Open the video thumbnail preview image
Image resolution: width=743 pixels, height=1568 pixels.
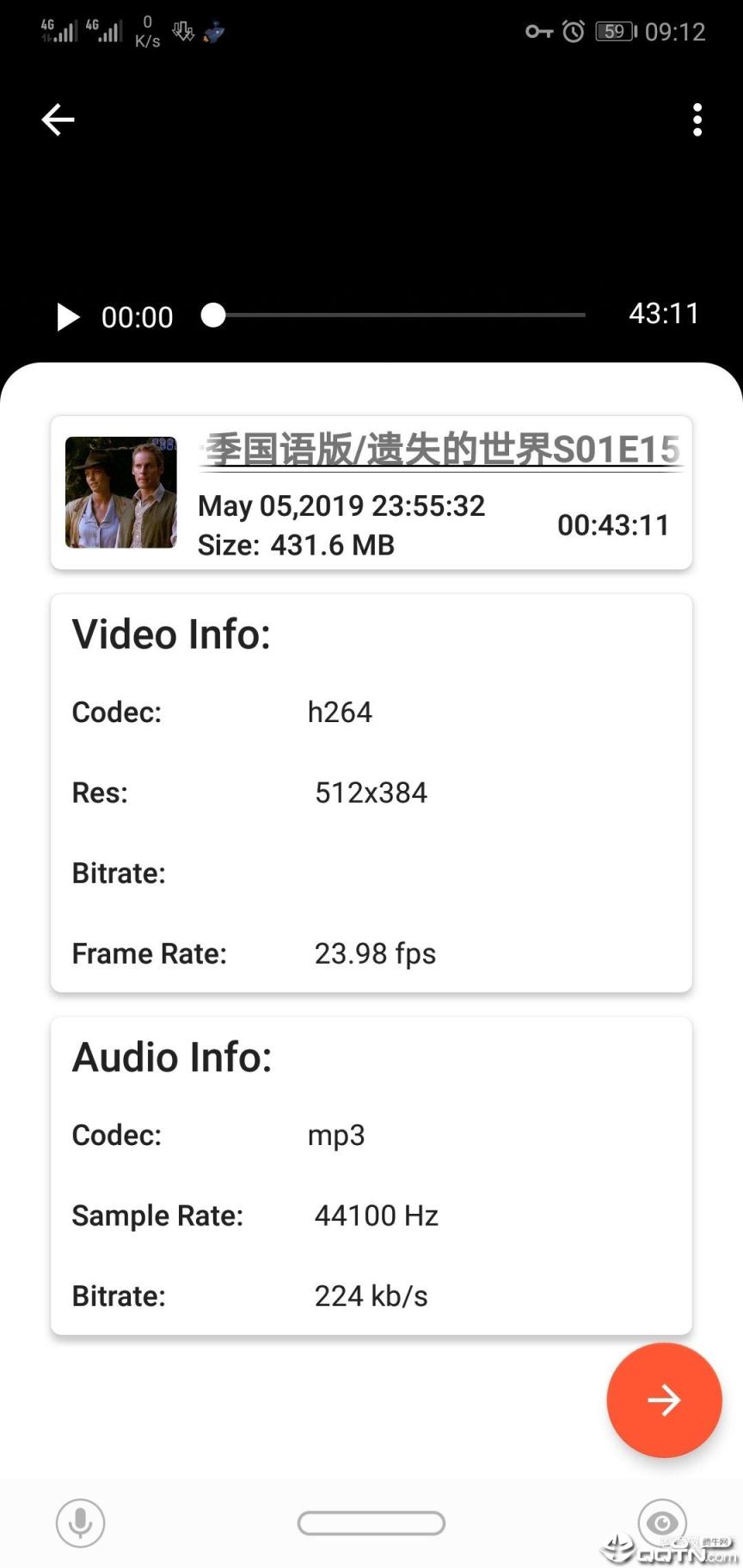pos(120,493)
